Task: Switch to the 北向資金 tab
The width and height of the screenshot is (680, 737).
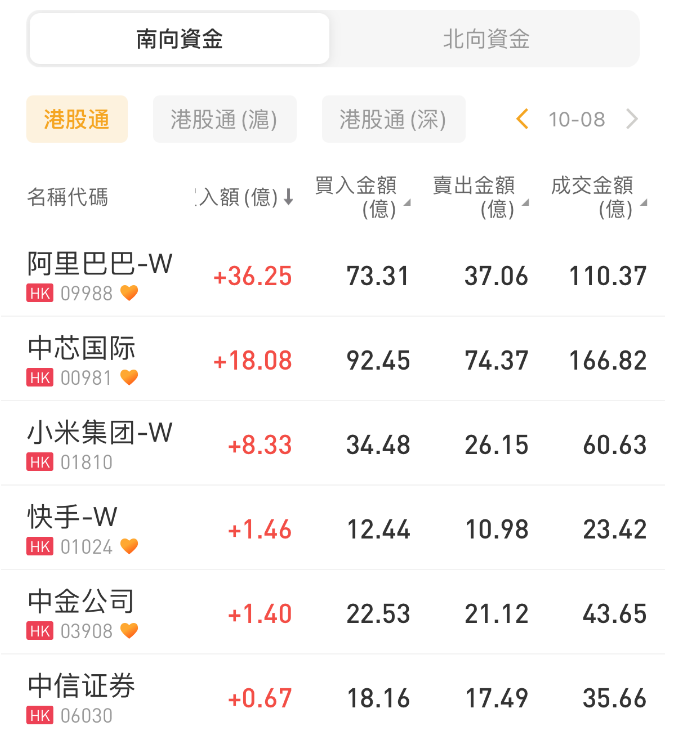Action: click(x=486, y=39)
